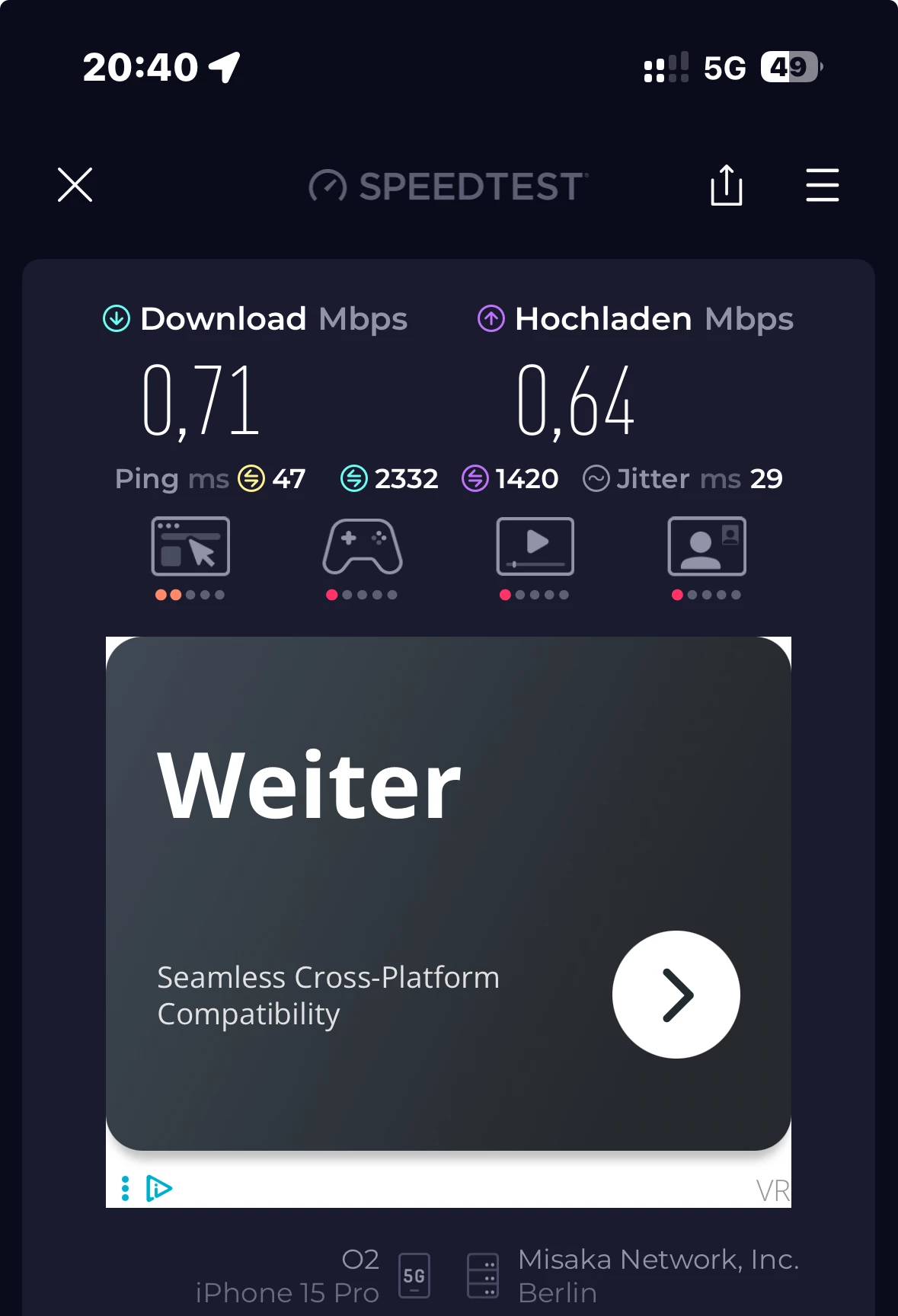Open video streaming experience rating
Screen dimensions: 898x1316
point(535,556)
